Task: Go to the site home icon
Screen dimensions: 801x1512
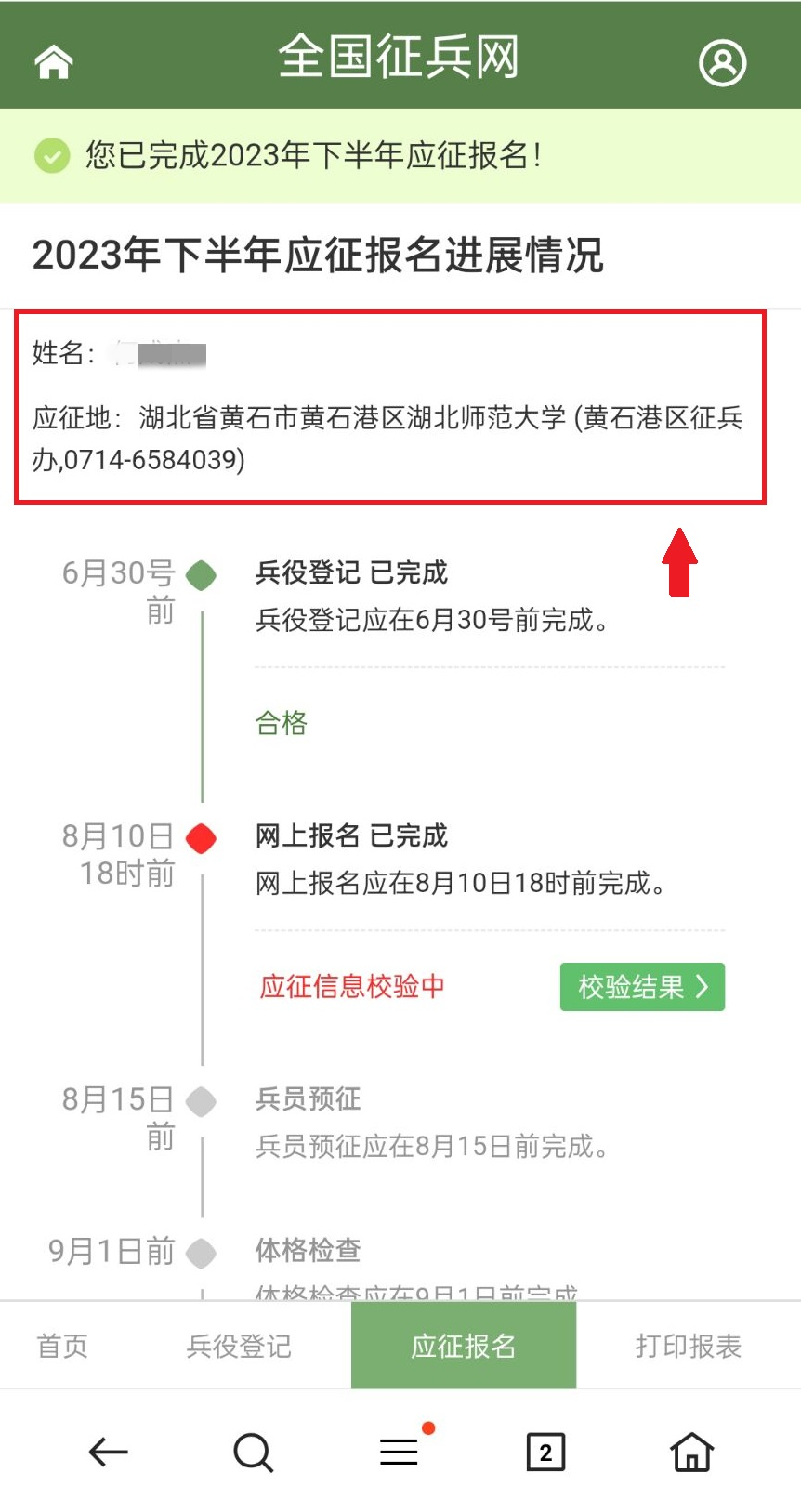Action: tap(54, 61)
